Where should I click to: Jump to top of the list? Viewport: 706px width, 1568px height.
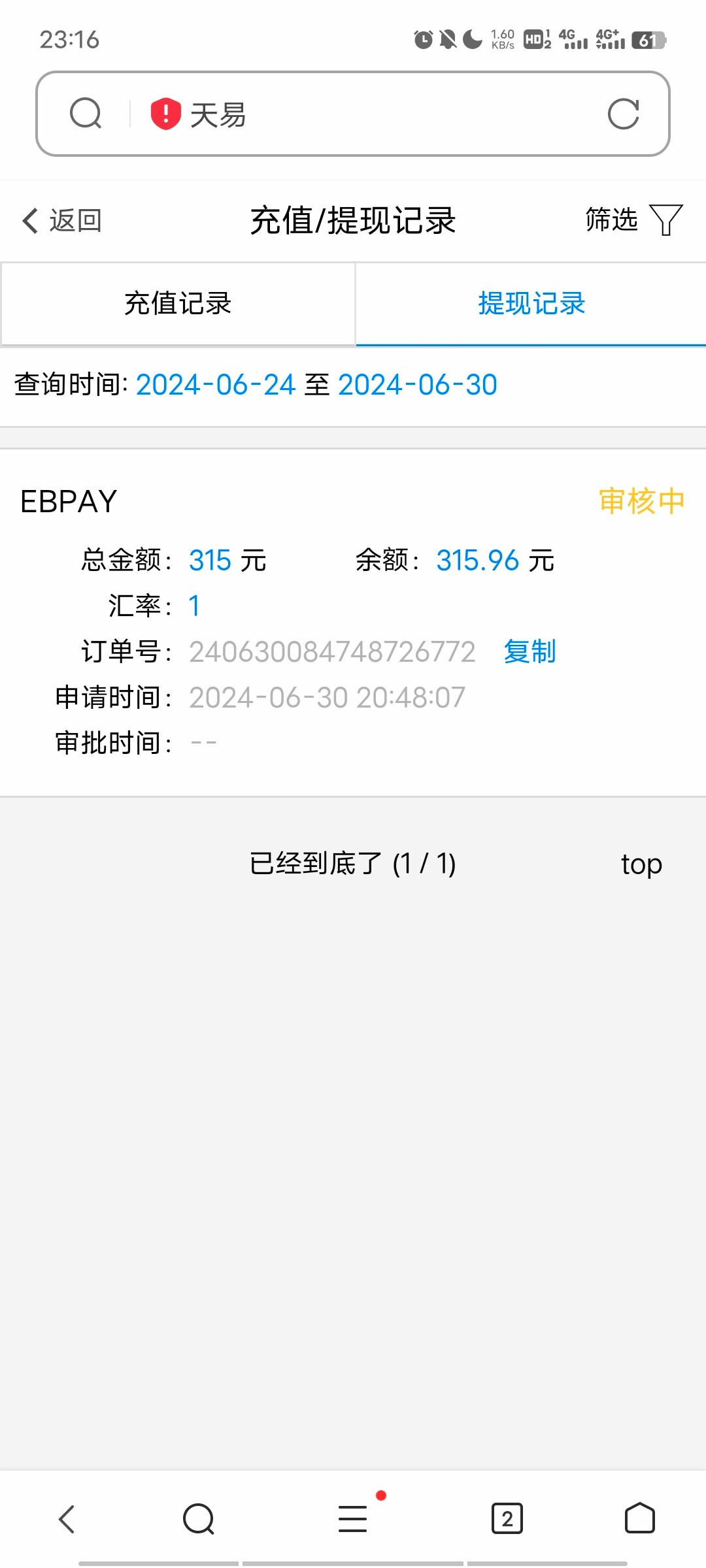641,864
